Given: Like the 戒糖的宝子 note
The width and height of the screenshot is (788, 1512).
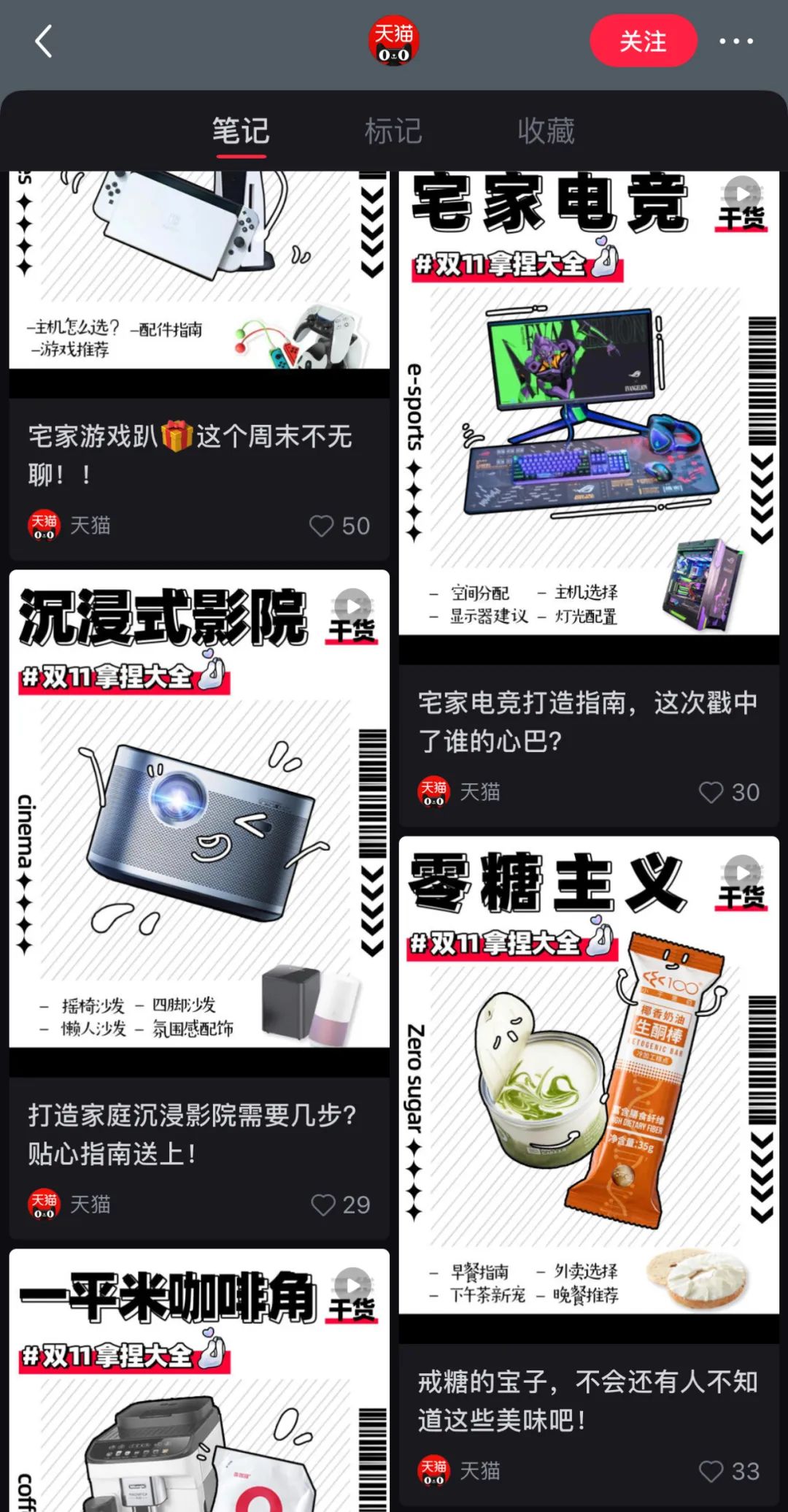Looking at the screenshot, I should click(711, 1471).
